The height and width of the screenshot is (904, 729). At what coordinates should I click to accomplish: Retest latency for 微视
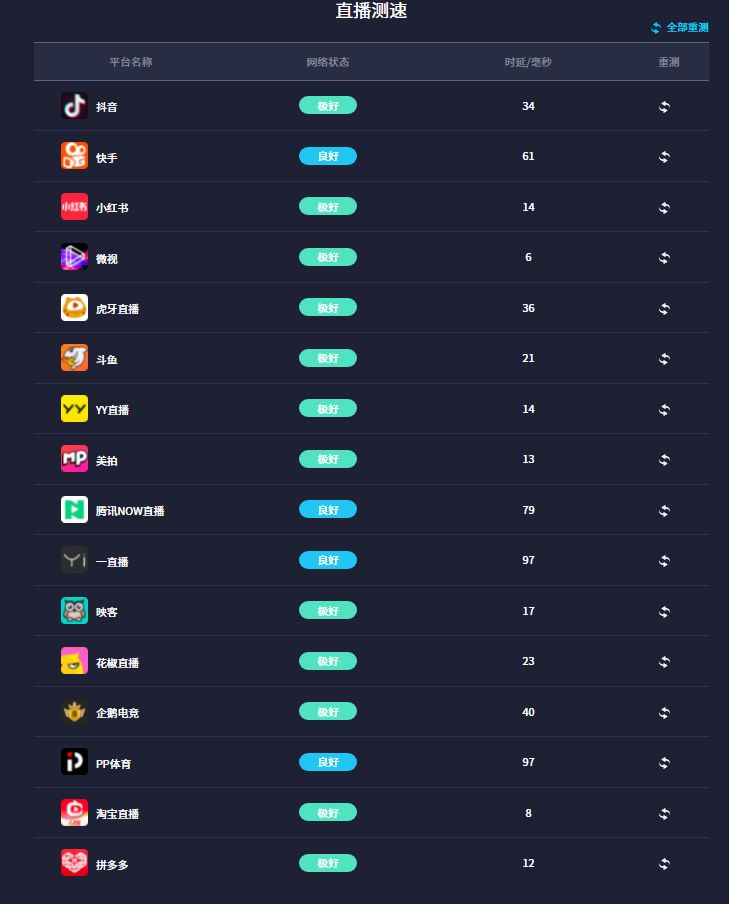pos(664,258)
